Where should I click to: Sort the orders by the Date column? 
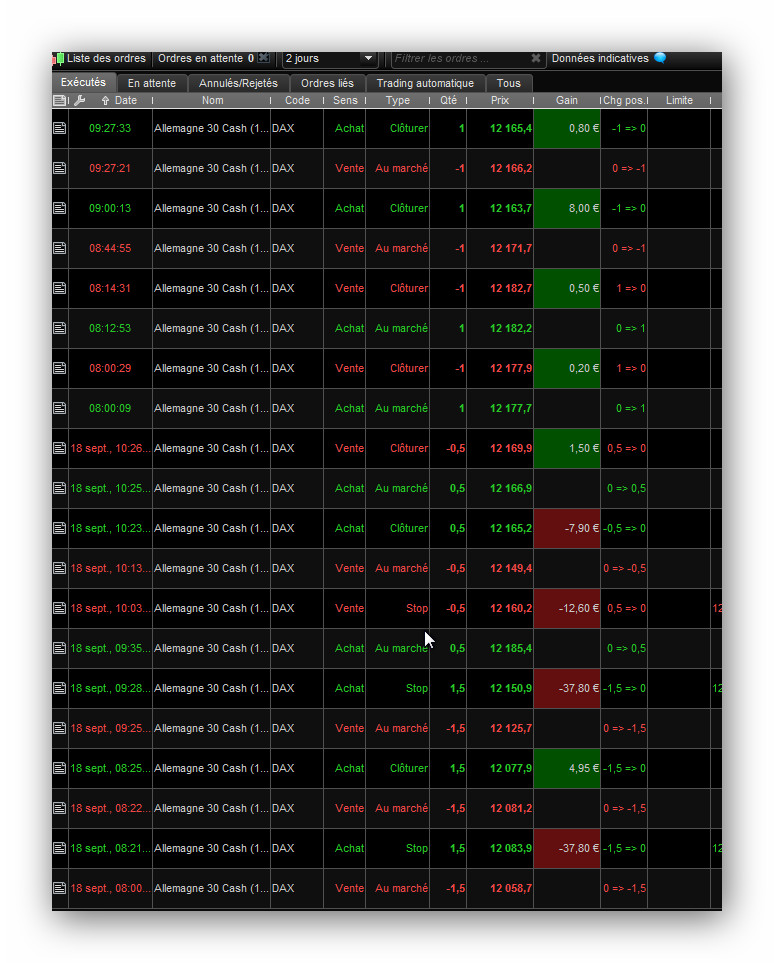pos(125,100)
